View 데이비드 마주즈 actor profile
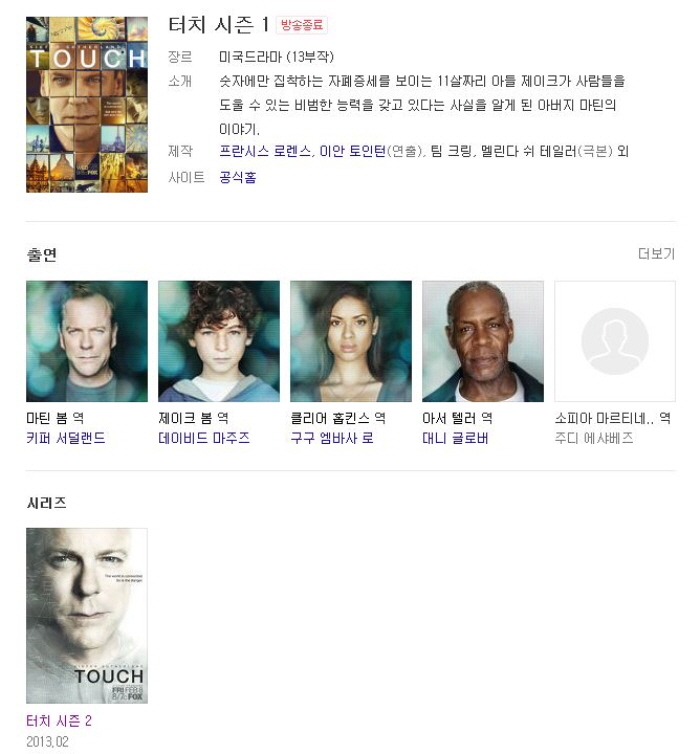The image size is (700, 754). (204, 438)
